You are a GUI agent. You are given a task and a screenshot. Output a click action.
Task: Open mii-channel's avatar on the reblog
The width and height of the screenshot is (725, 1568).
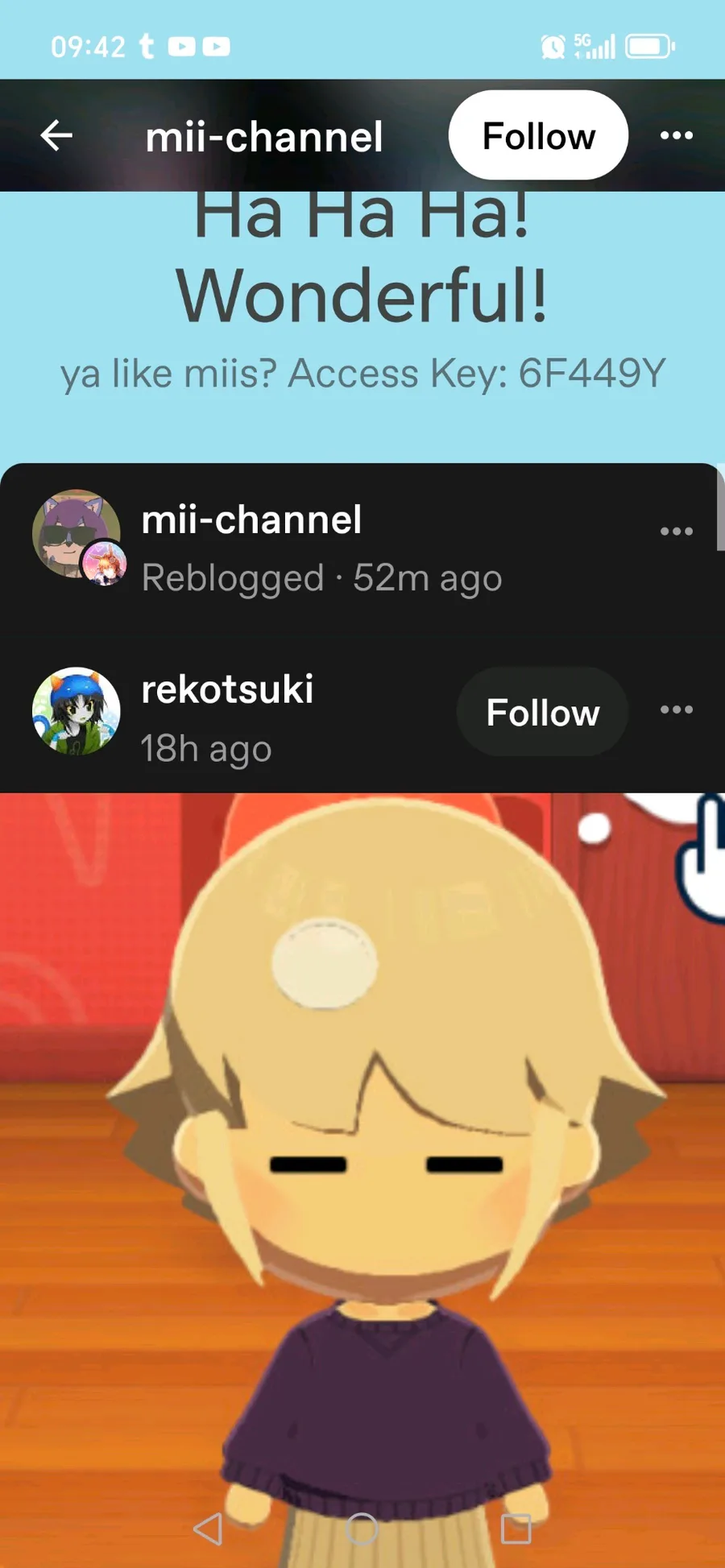tap(77, 534)
